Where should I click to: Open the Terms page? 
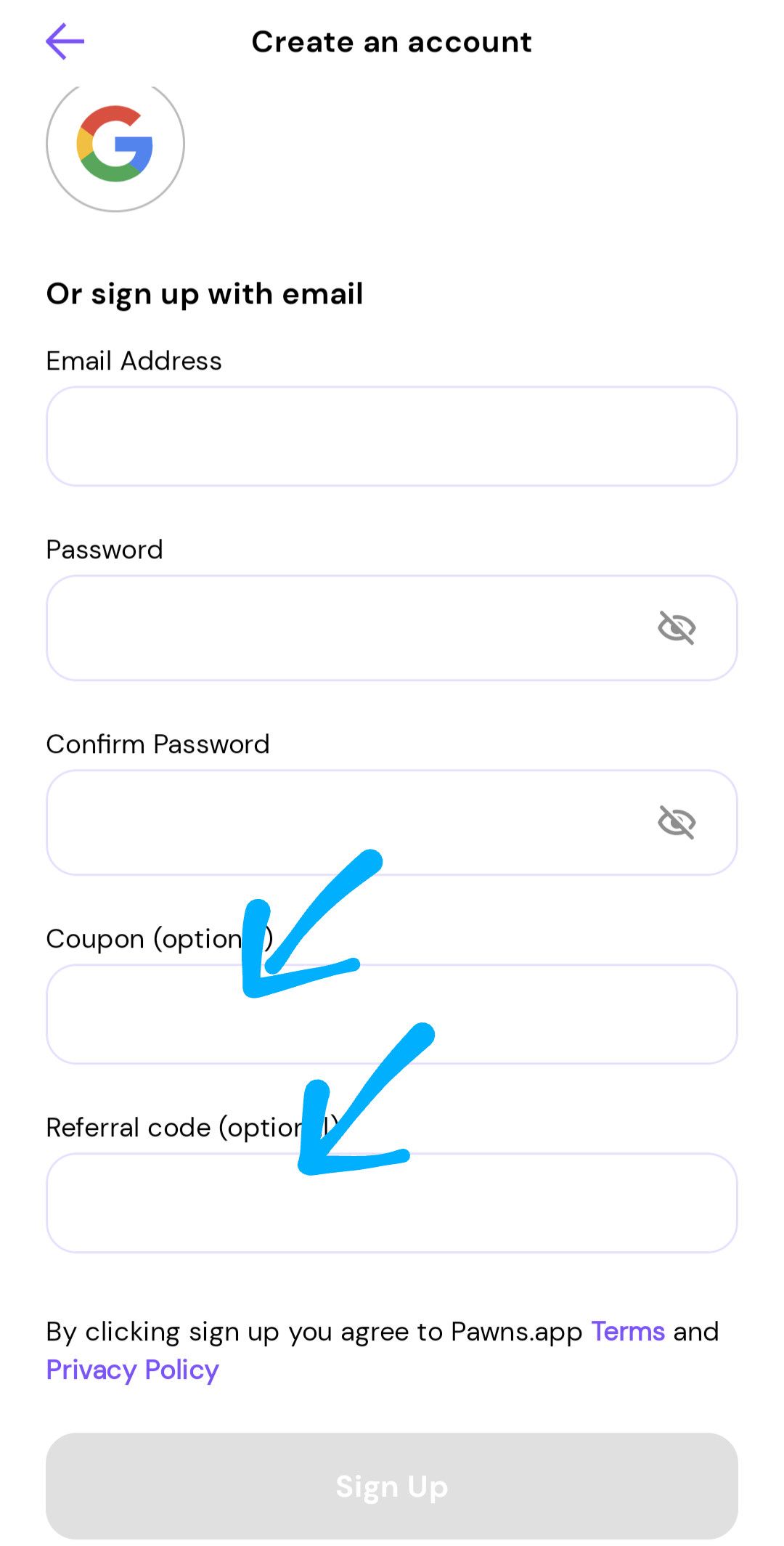627,1331
